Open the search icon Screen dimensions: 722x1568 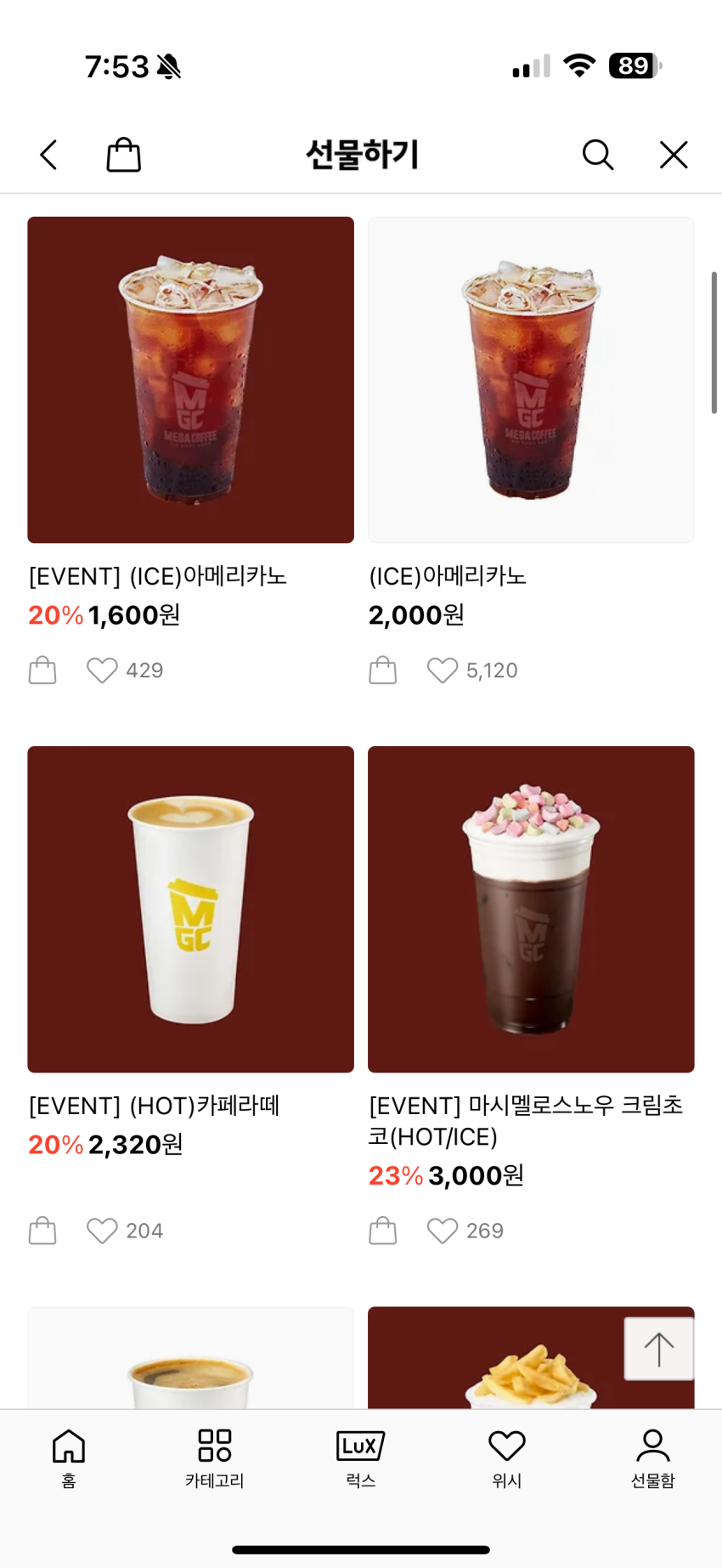pyautogui.click(x=597, y=155)
